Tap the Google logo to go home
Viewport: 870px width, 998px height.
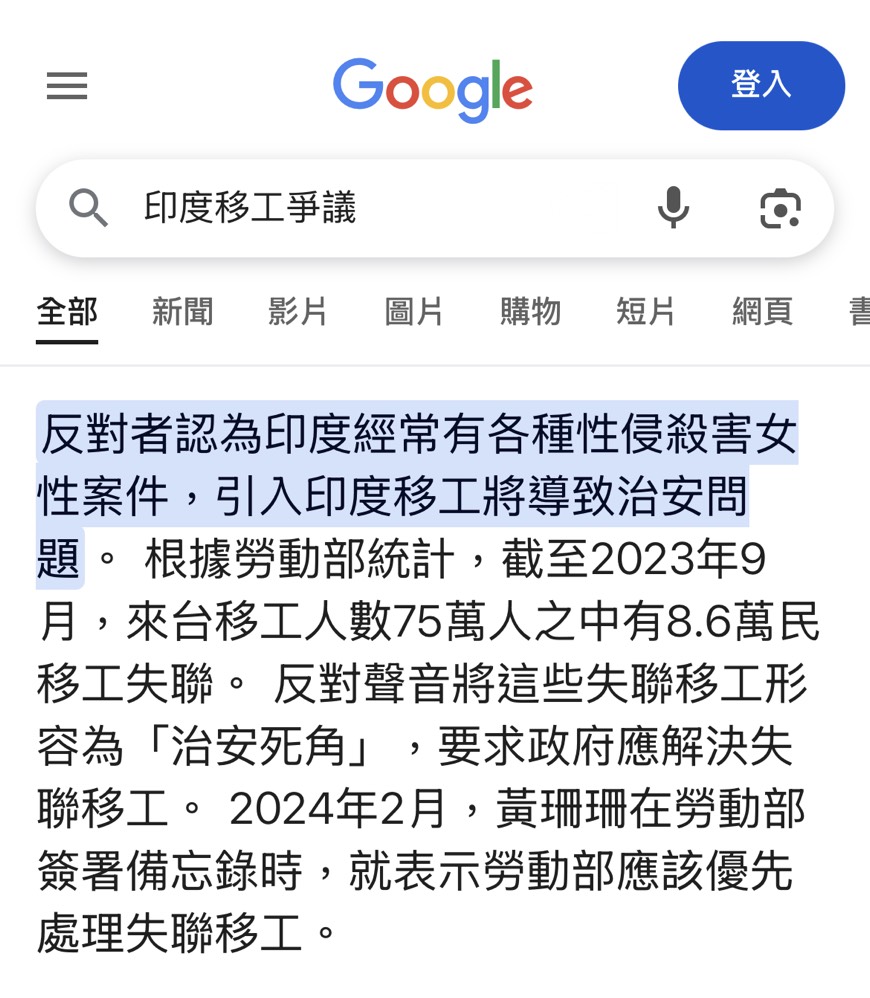point(433,88)
